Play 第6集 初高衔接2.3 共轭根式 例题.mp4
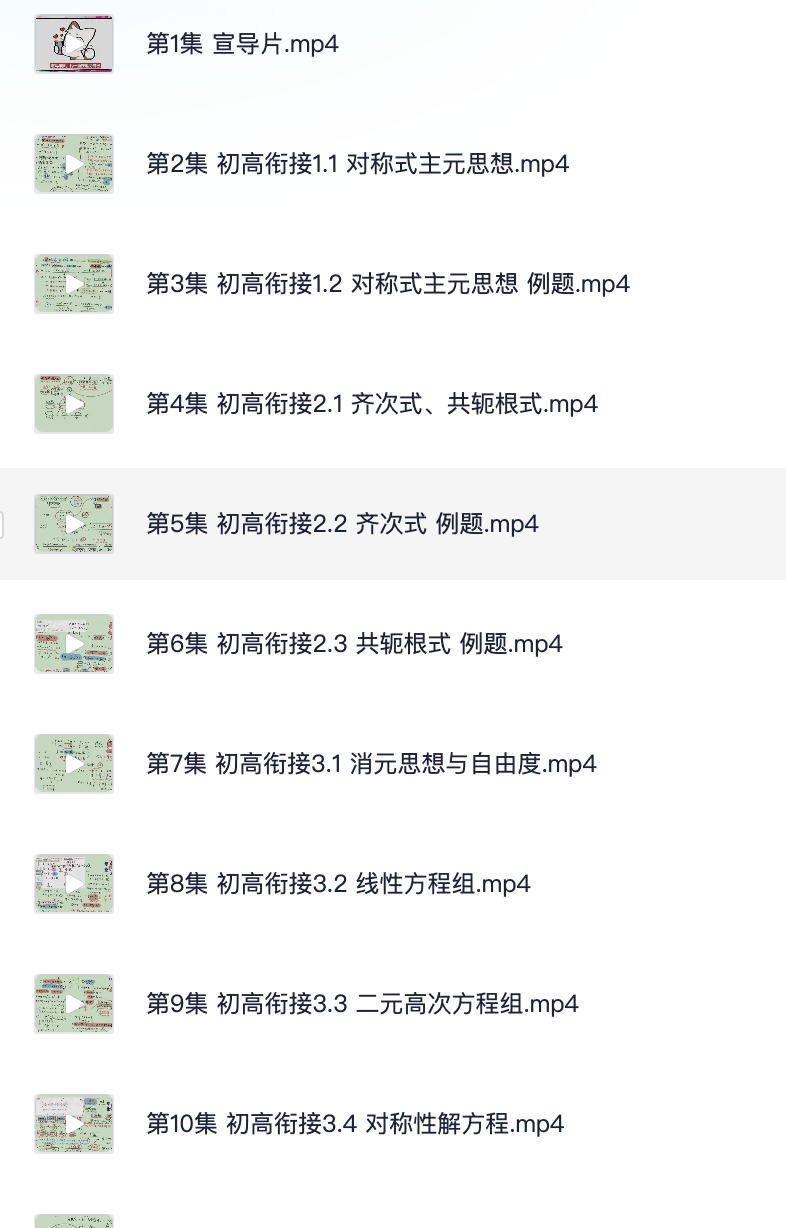Image resolution: width=786 pixels, height=1228 pixels. 74,644
